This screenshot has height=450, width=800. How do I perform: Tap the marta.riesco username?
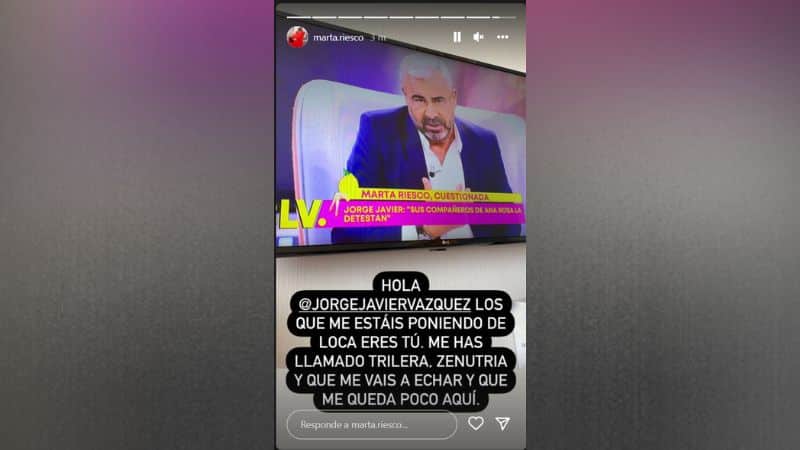338,37
